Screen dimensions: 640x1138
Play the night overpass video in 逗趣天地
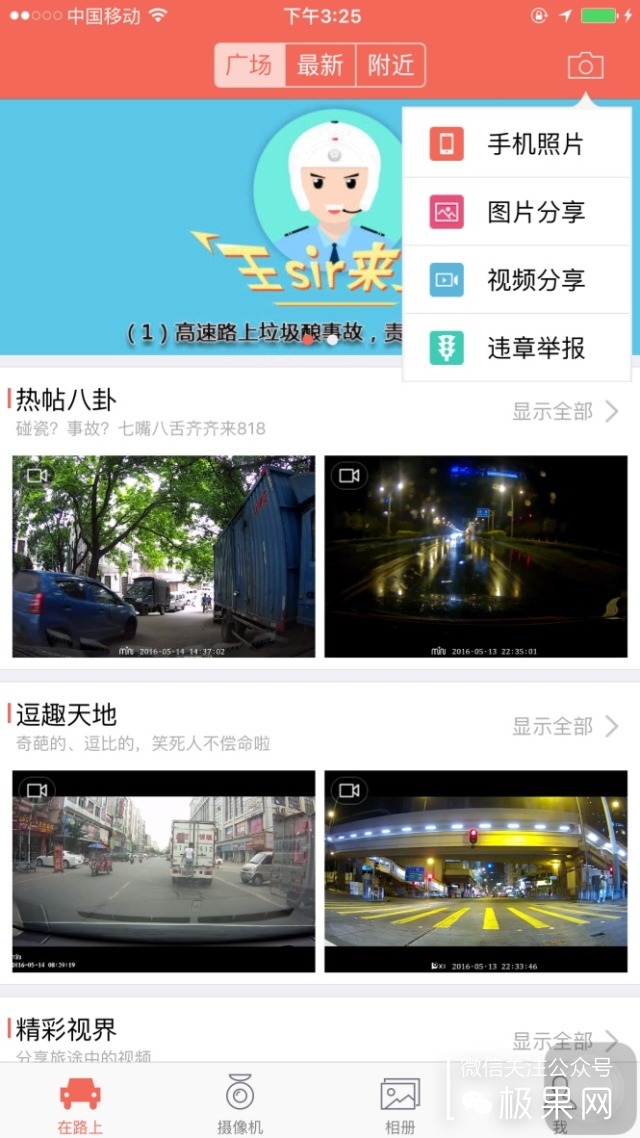tap(476, 871)
